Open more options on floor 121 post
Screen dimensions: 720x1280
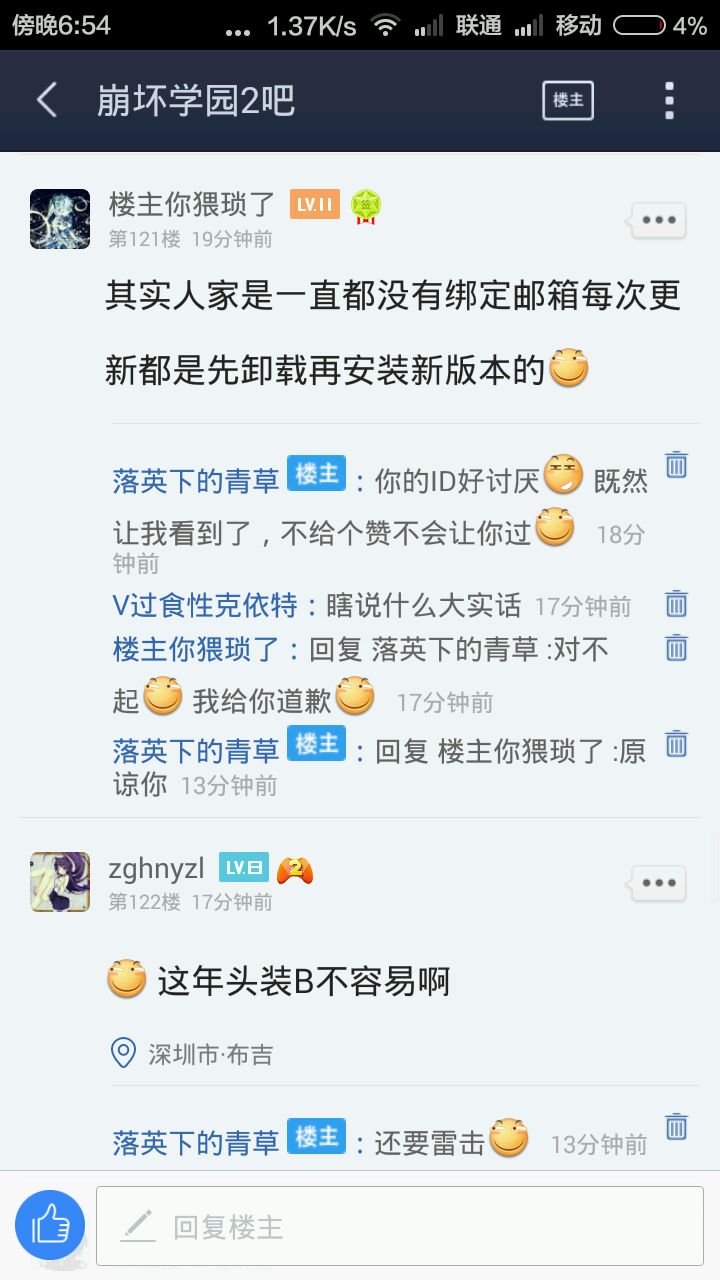[658, 220]
